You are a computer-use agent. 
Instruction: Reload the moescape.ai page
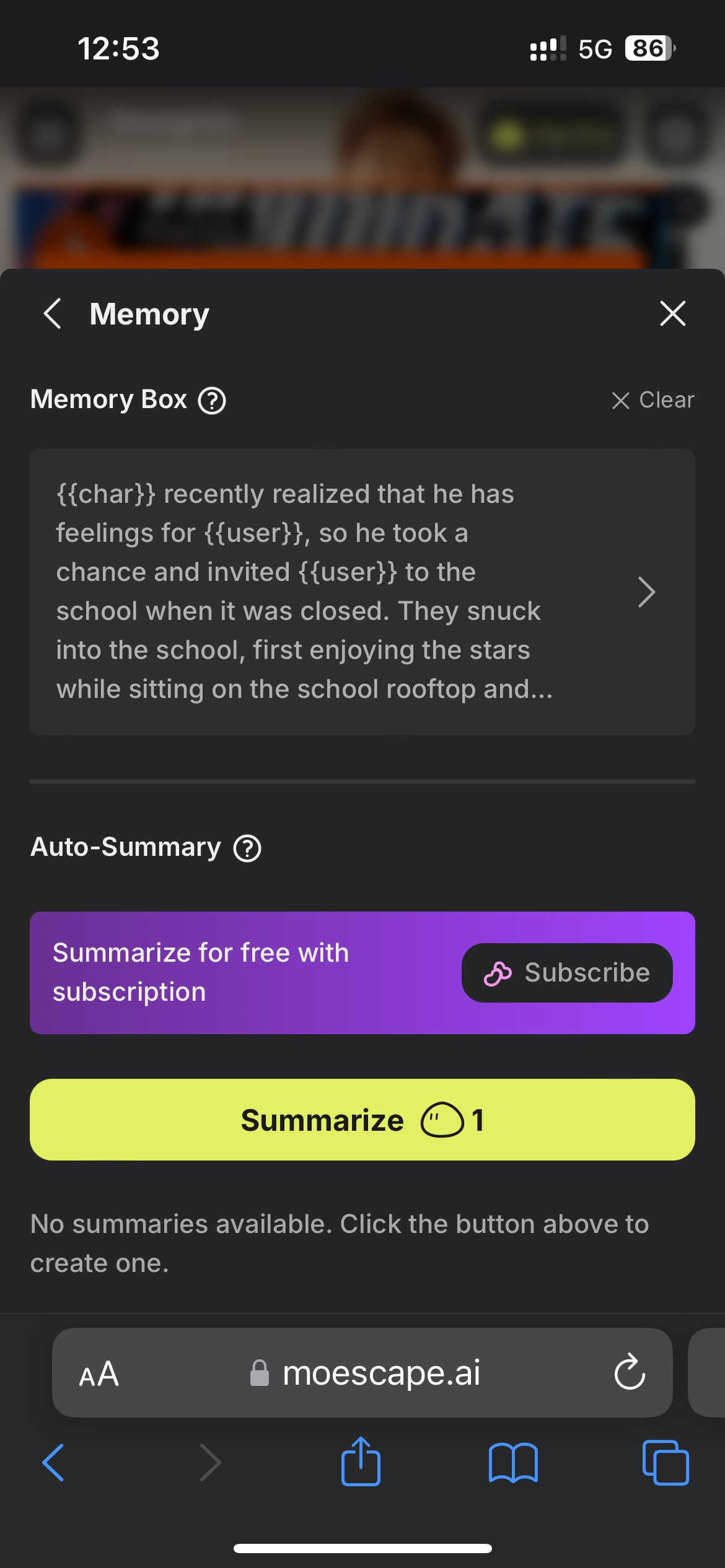point(630,1372)
